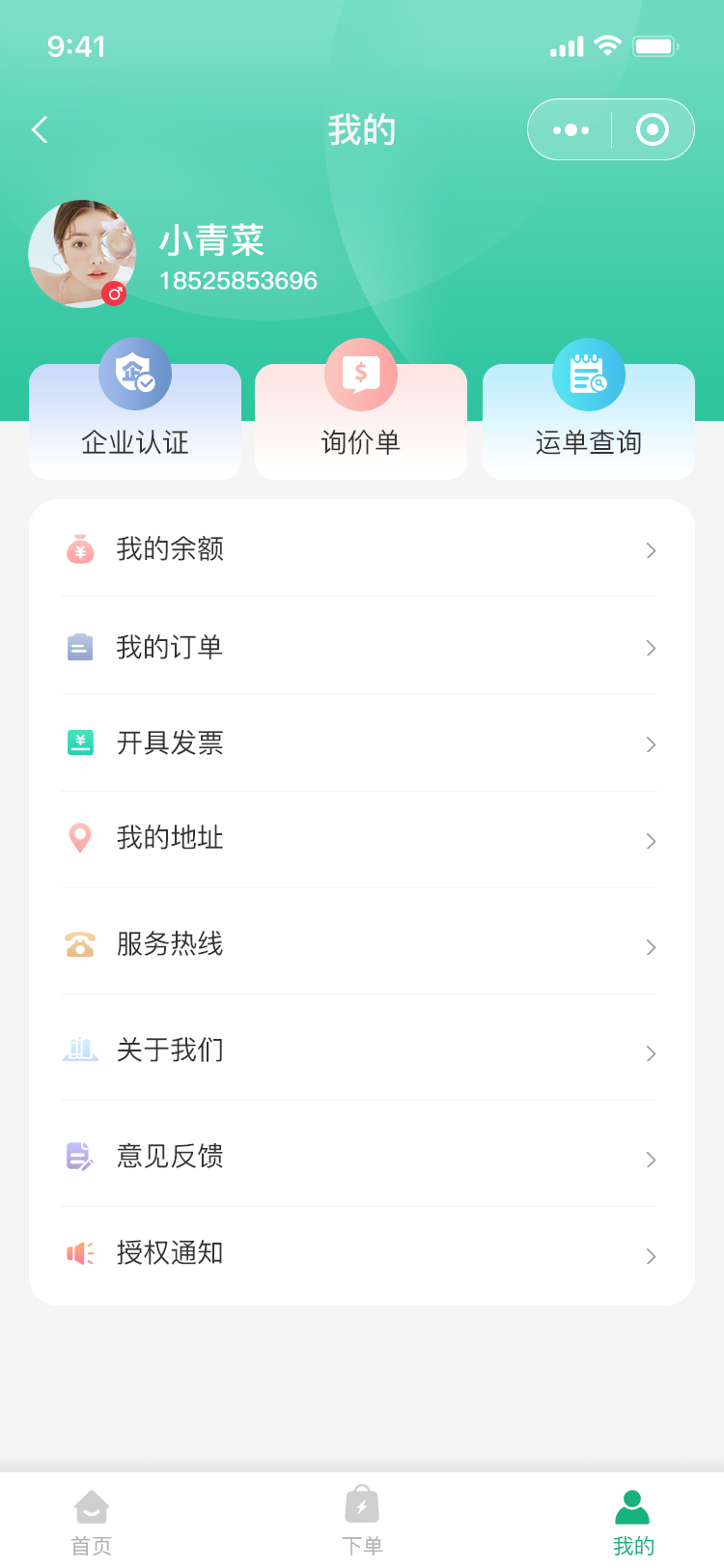Tap the profile avatar of 小青菜

tap(81, 254)
